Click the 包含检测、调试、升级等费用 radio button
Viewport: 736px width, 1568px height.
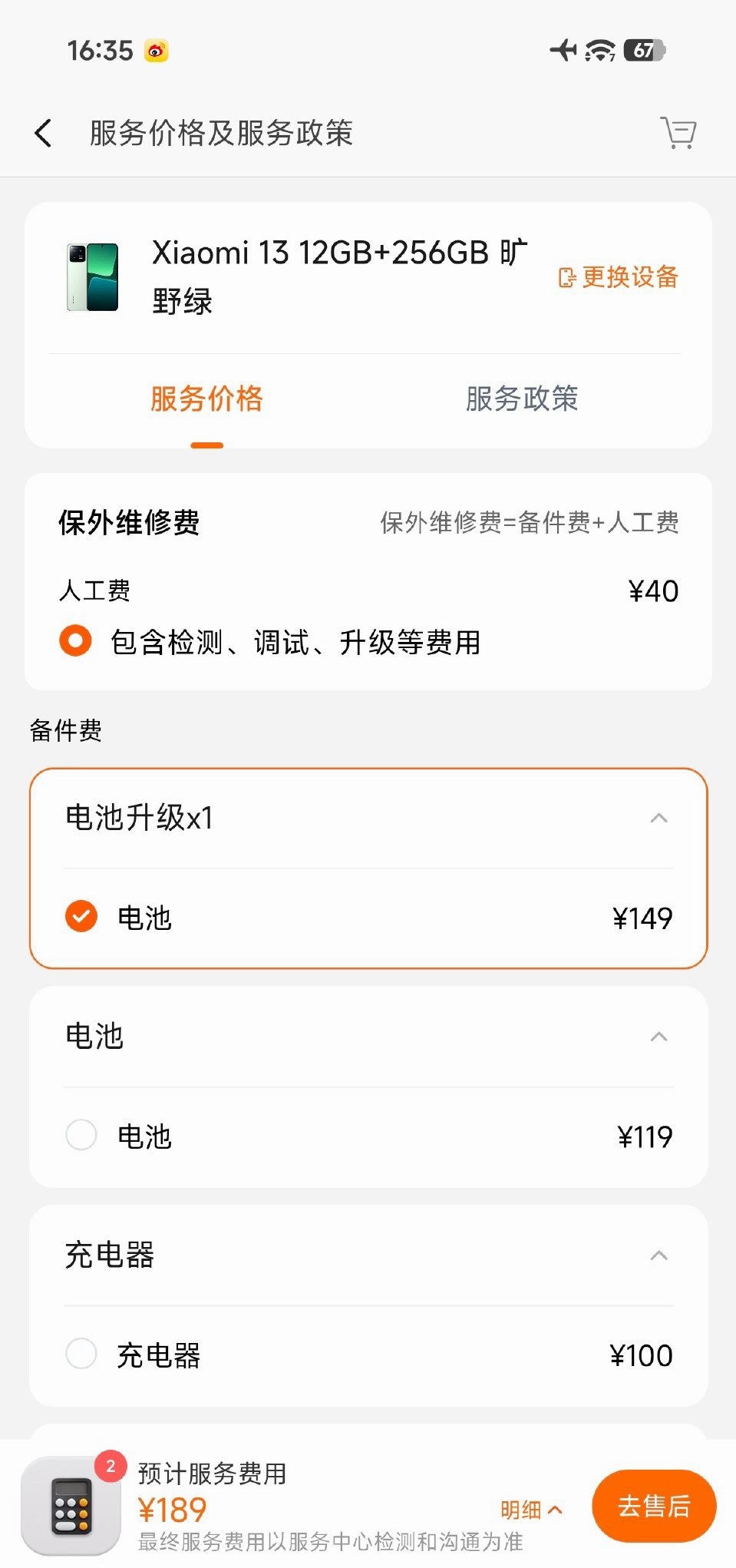[74, 639]
